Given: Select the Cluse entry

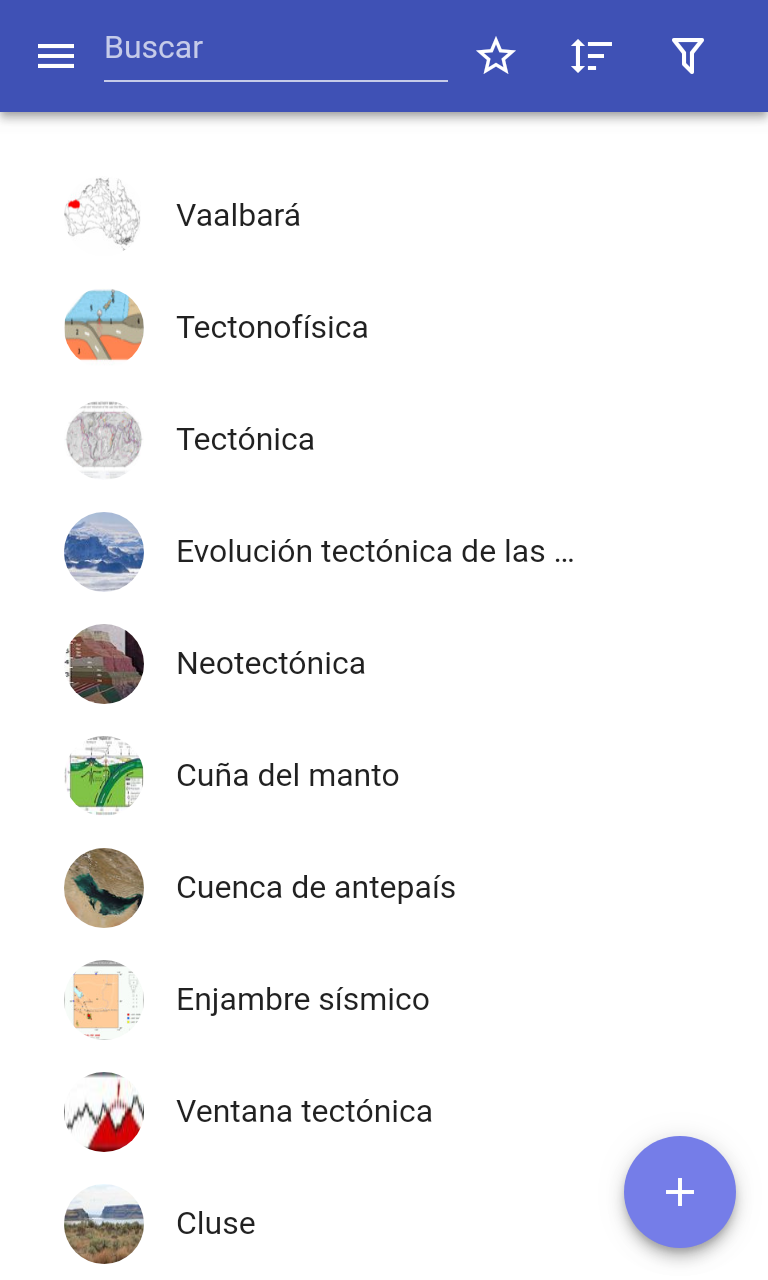Looking at the screenshot, I should tap(215, 1223).
